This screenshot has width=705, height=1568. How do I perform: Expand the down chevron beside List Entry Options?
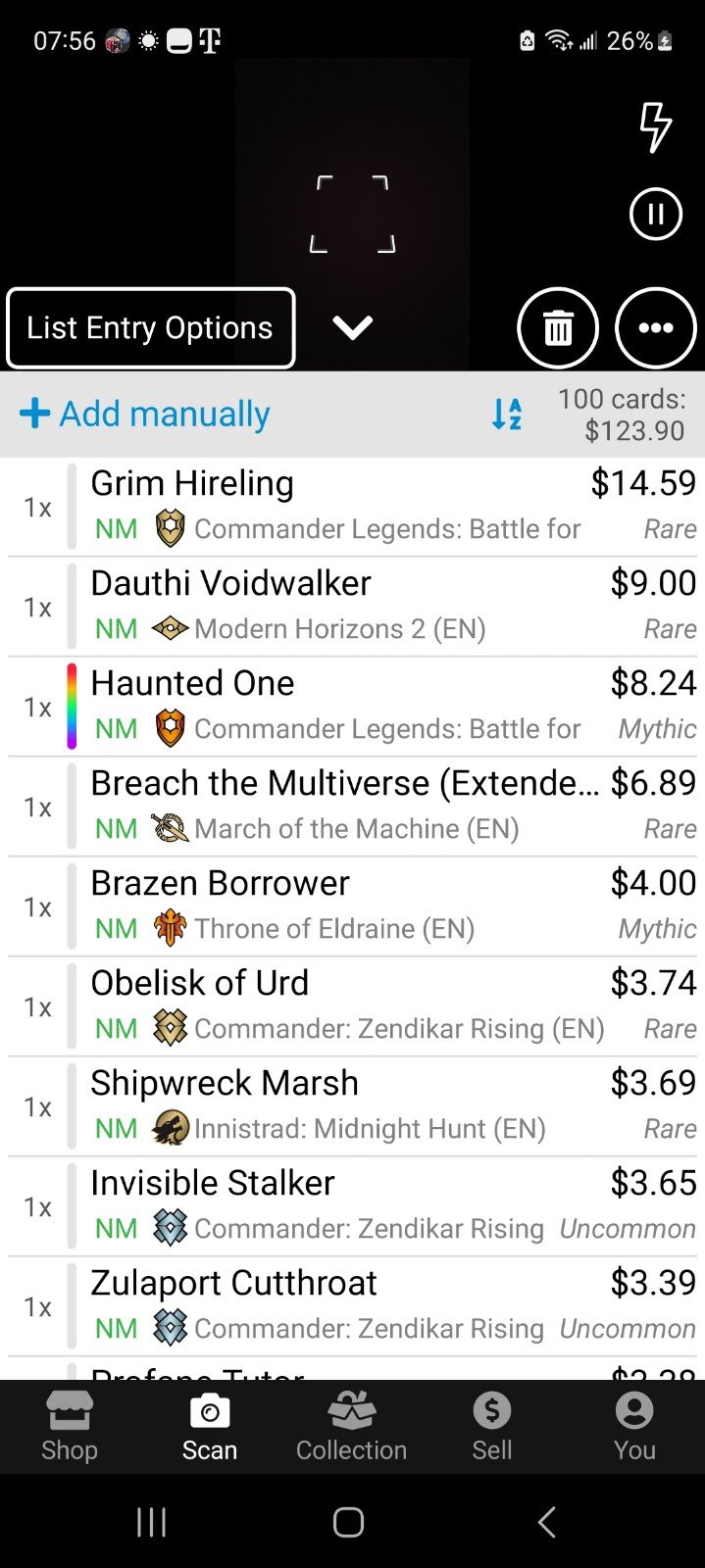pos(352,327)
